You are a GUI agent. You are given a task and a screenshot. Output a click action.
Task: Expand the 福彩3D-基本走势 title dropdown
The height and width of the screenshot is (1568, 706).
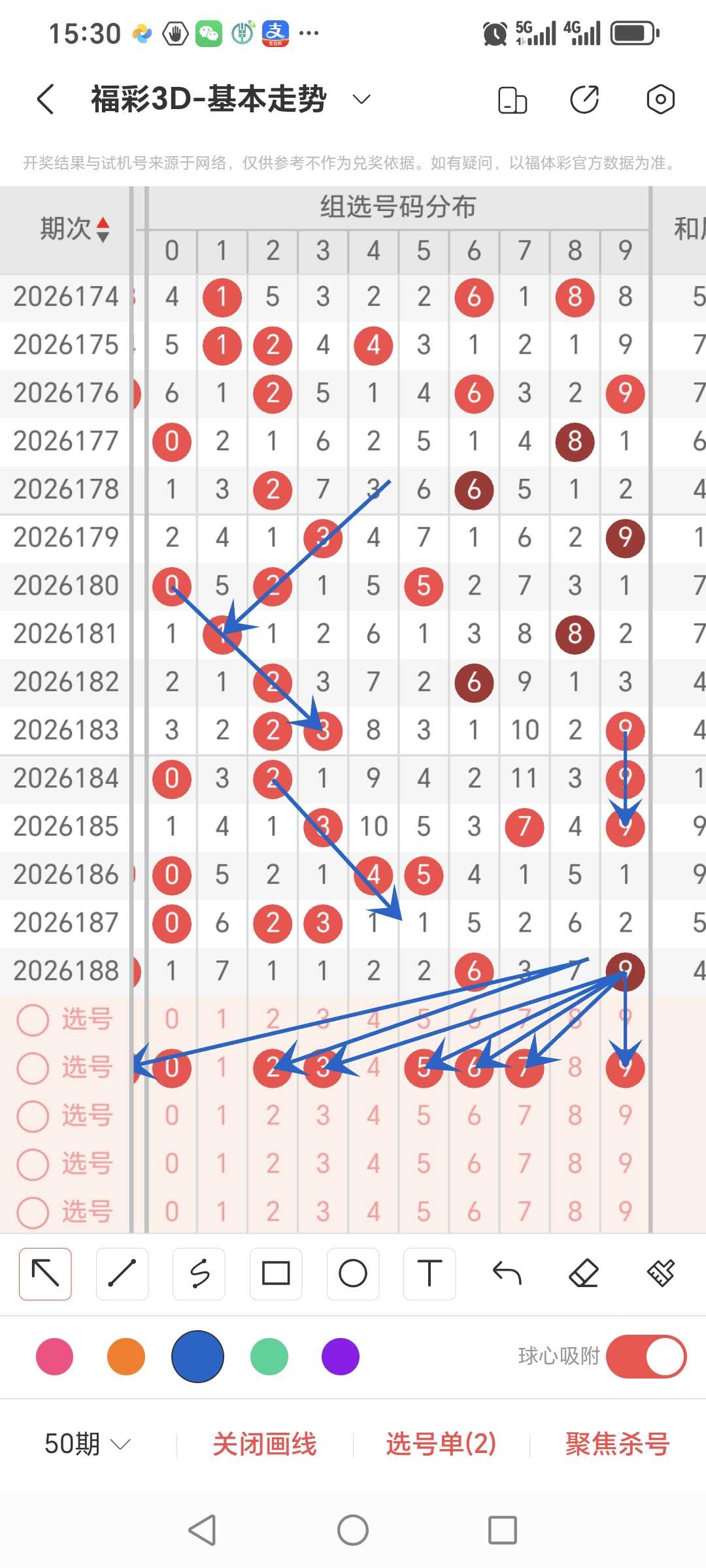[361, 99]
